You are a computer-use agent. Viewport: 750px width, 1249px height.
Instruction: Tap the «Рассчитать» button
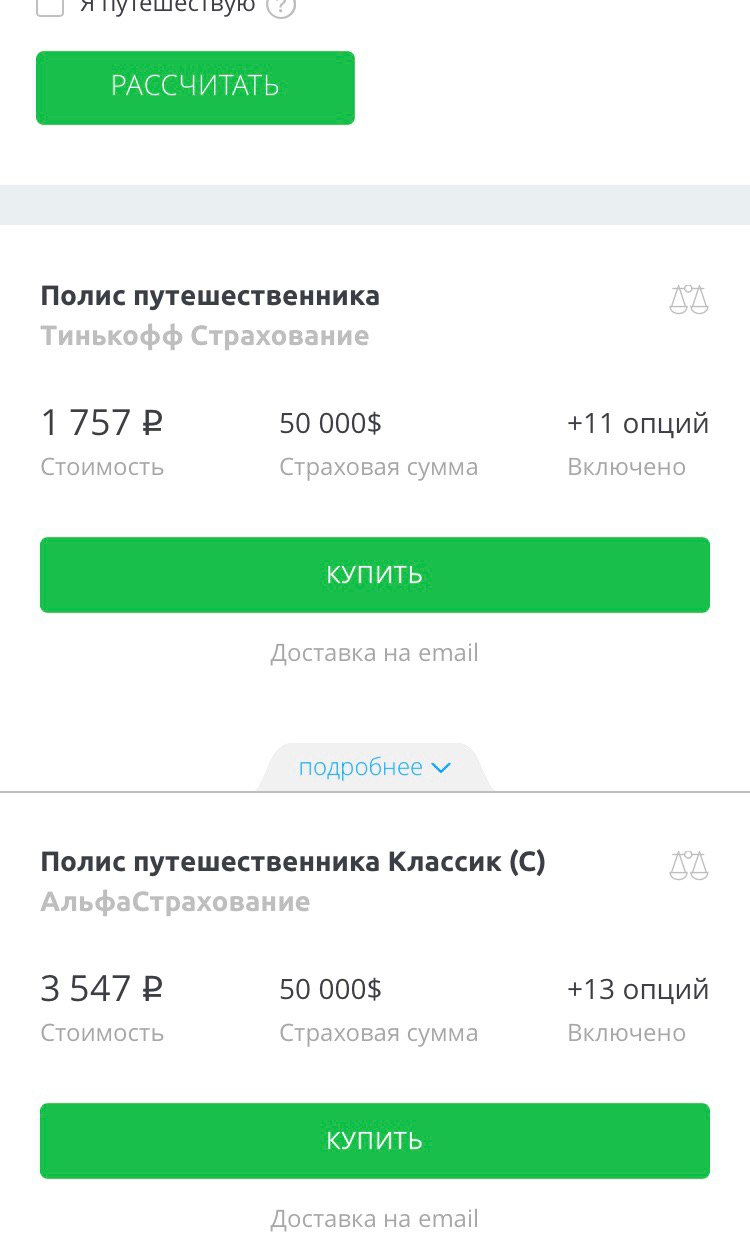point(195,87)
